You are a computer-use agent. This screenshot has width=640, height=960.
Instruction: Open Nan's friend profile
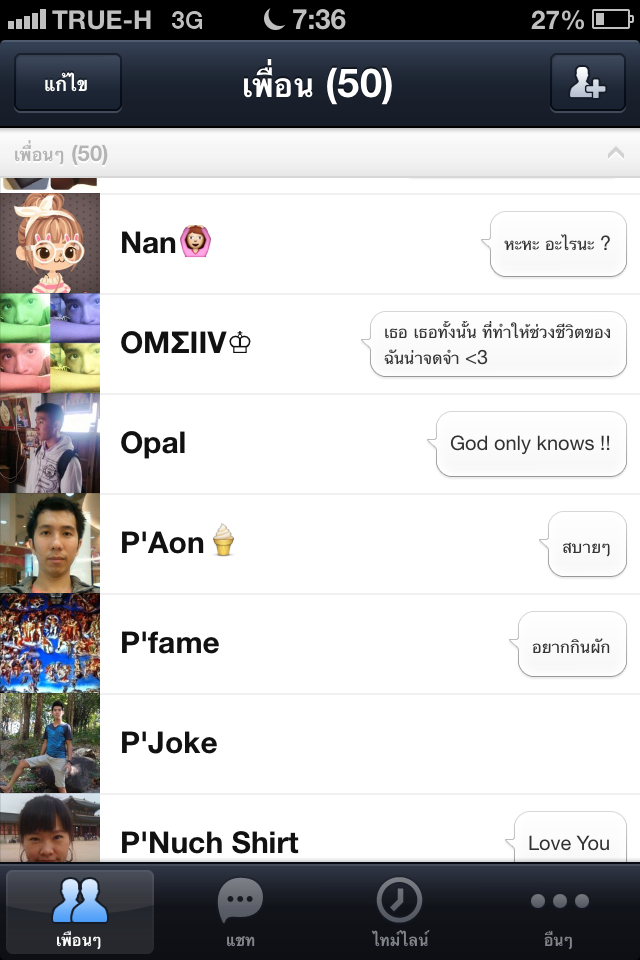click(x=300, y=243)
